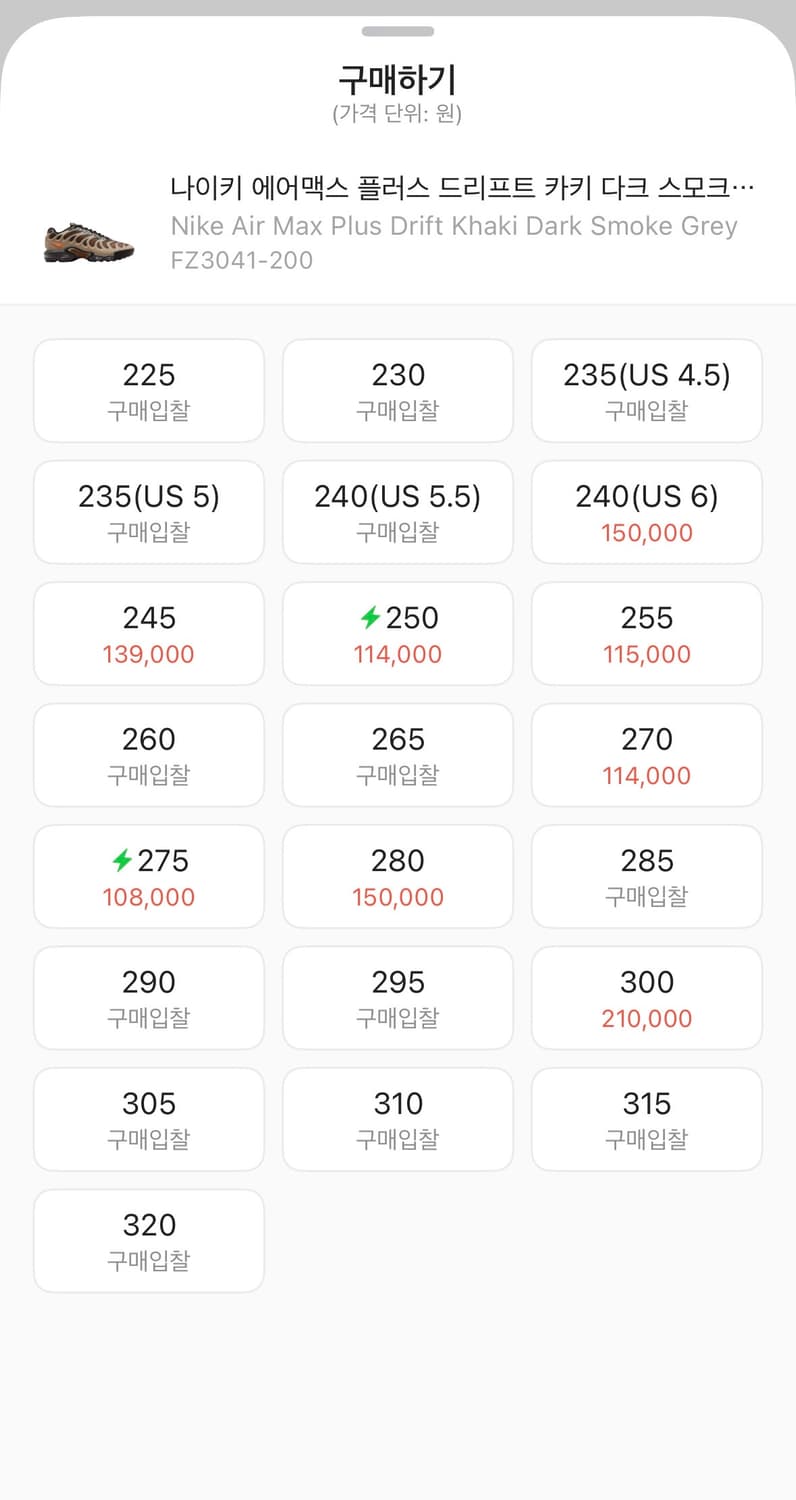Select size 280 priced 150,000
The image size is (796, 1500).
397,876
